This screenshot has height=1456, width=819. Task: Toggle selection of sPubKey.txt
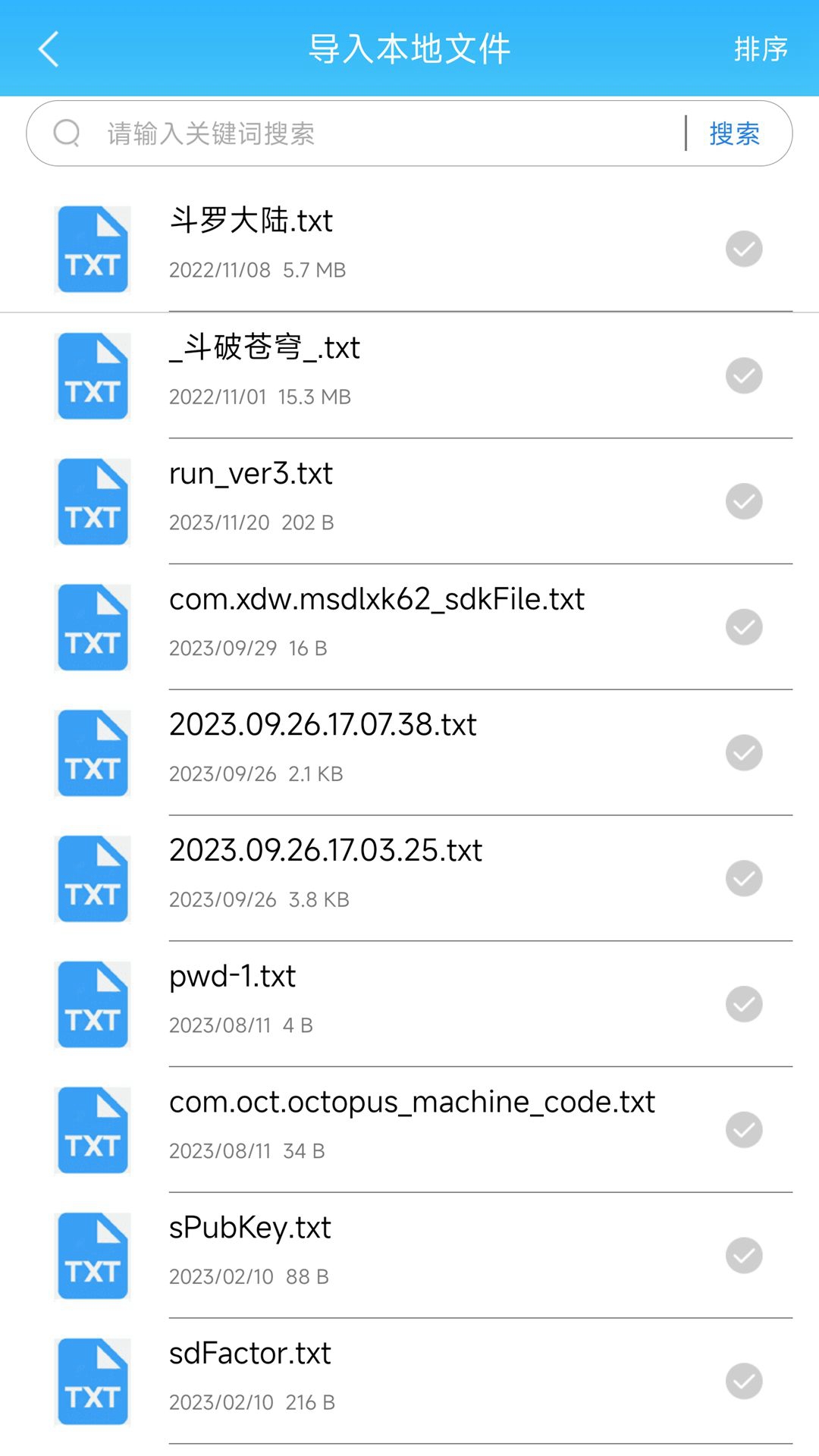click(742, 1255)
